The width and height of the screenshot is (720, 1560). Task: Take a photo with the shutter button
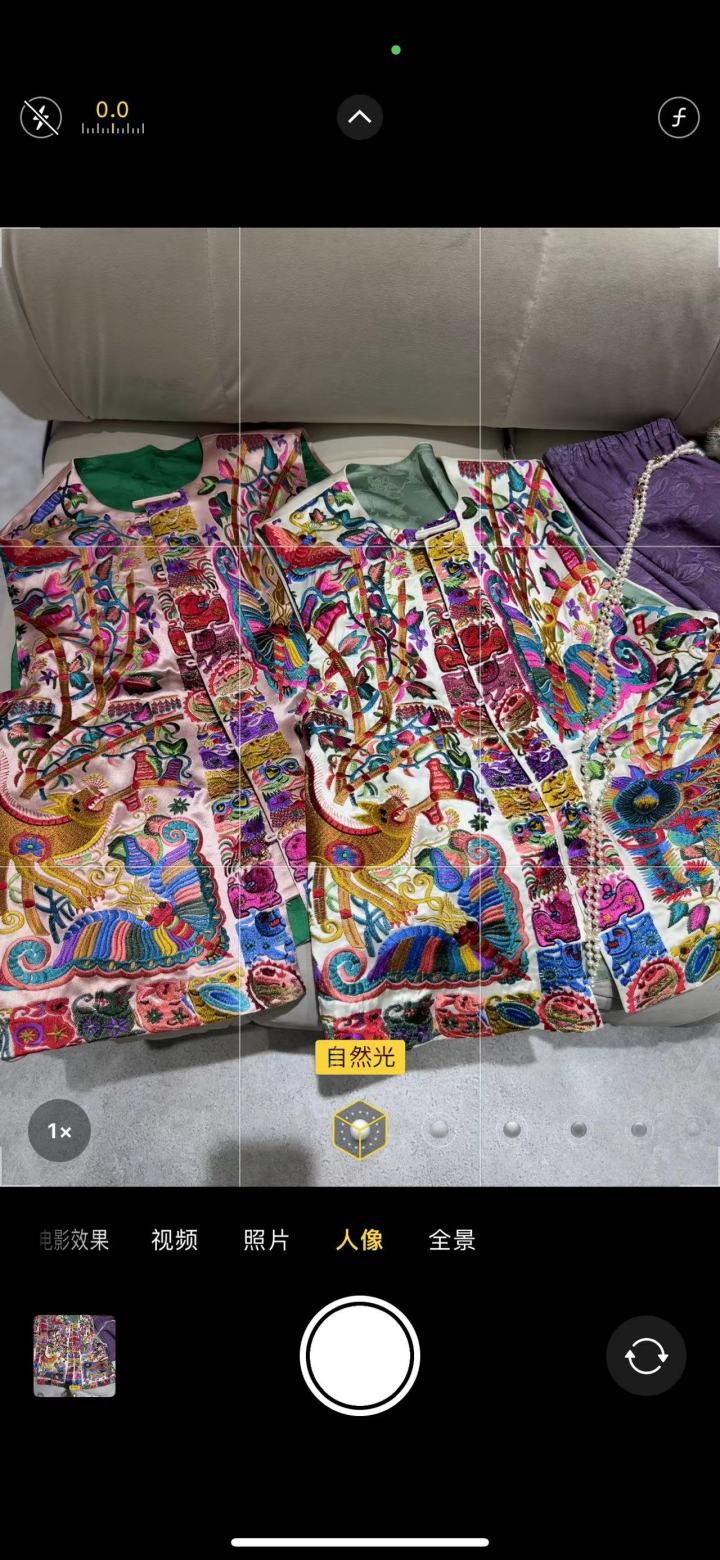coord(360,1356)
